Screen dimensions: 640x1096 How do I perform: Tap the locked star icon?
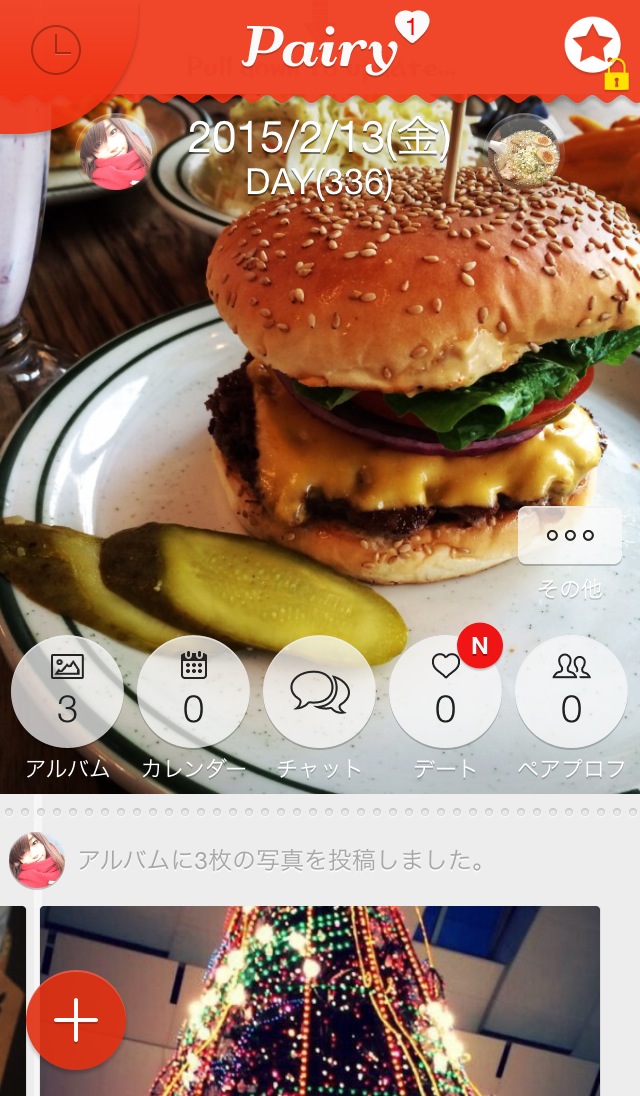pos(594,49)
